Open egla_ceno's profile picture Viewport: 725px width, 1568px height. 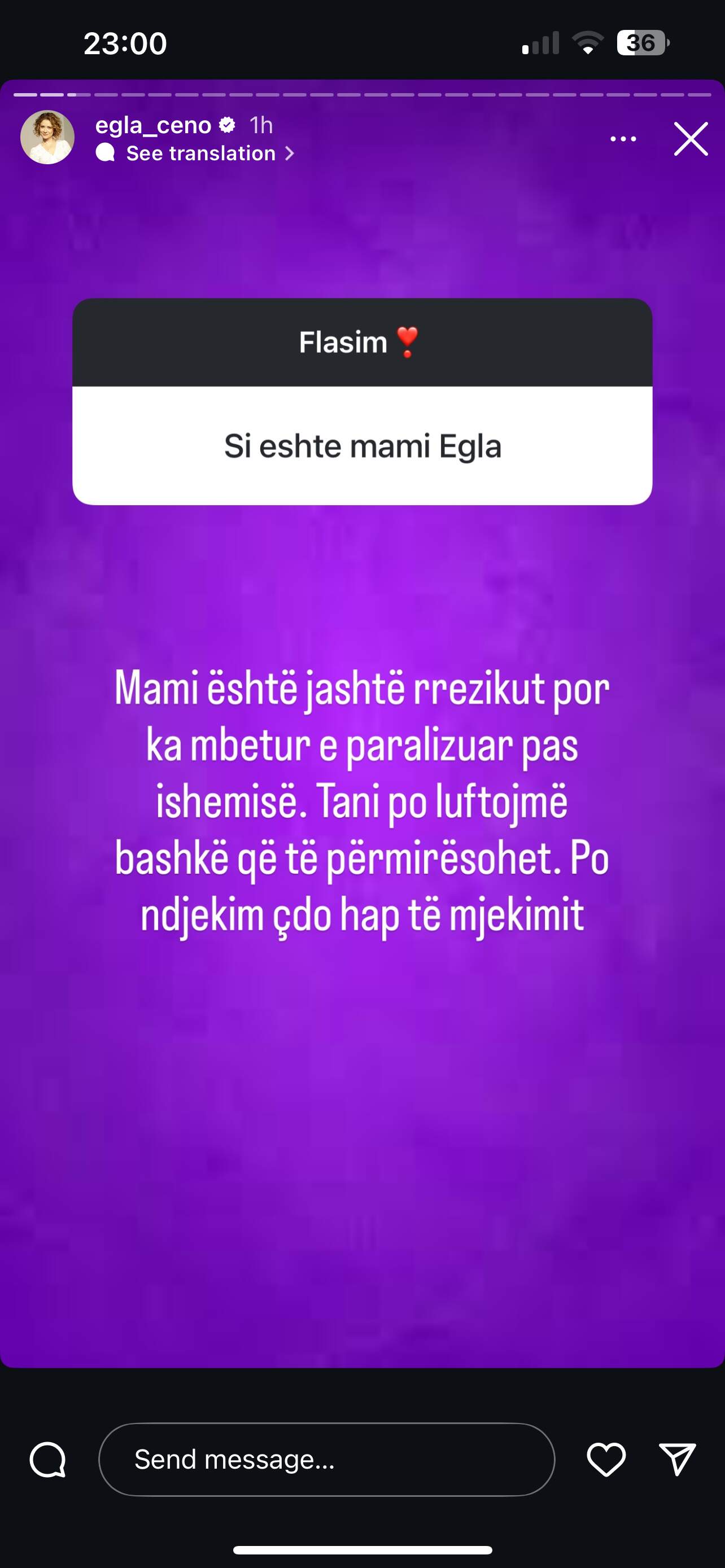(x=47, y=138)
